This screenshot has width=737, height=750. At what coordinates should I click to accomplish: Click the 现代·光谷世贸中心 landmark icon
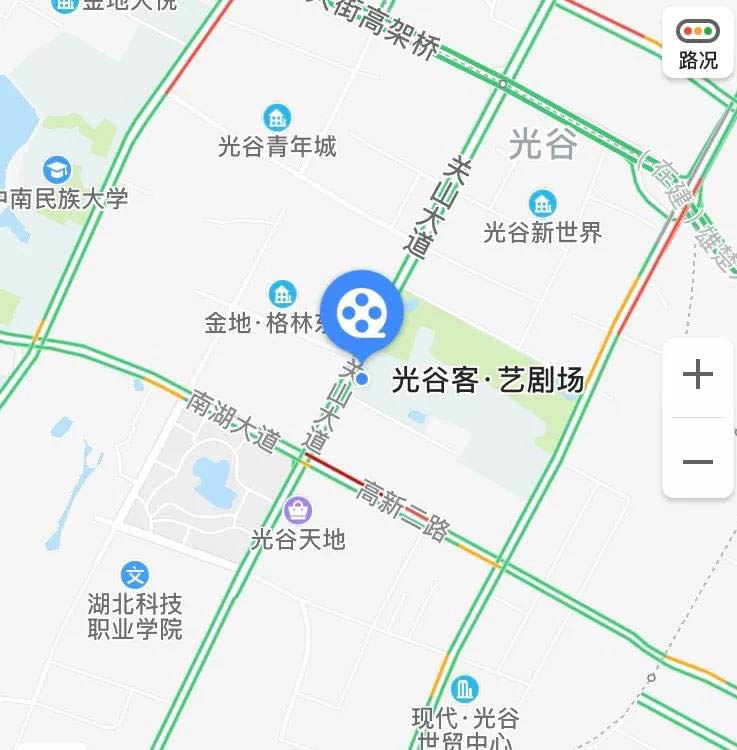pos(464,690)
